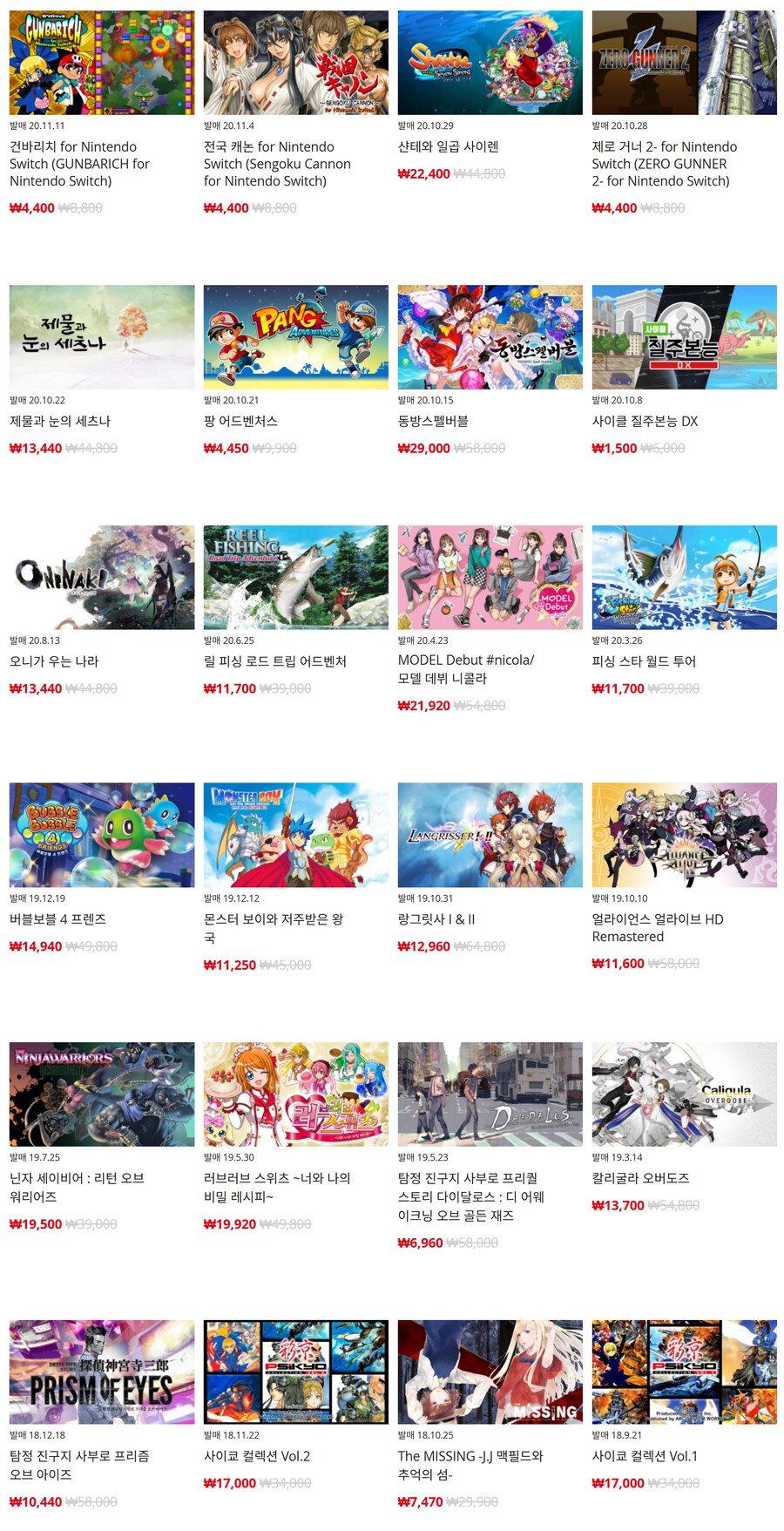Open 랑그릿사 I & II product page
784x1531 pixels.
[490, 835]
